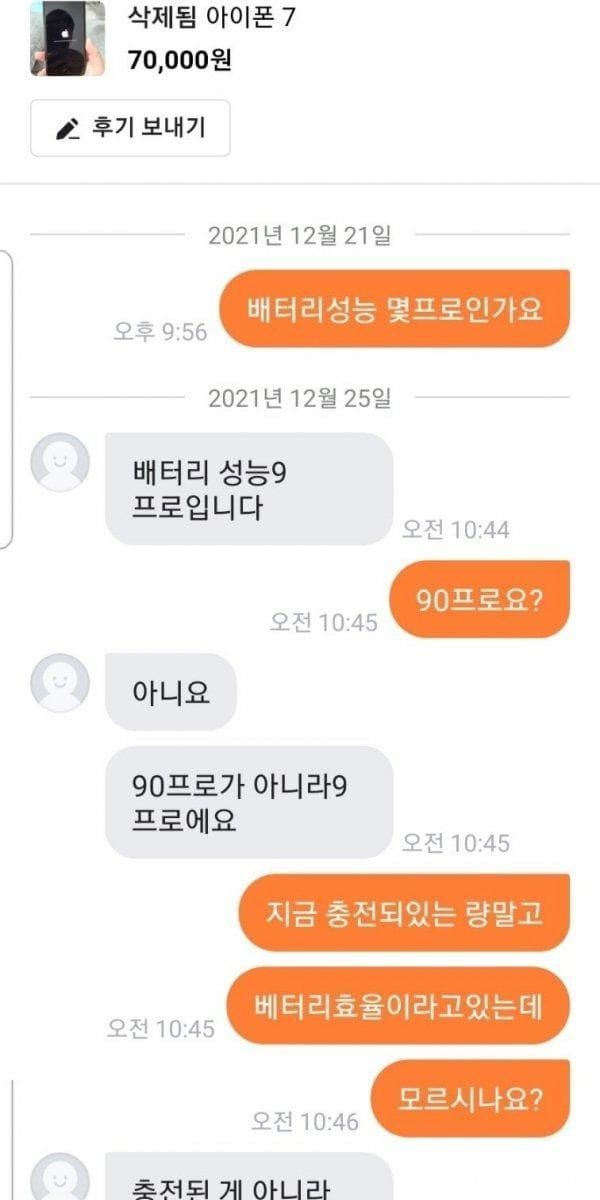This screenshot has width=600, height=1200.
Task: Open seller avatar next to 아니요 message
Action: (x=60, y=683)
